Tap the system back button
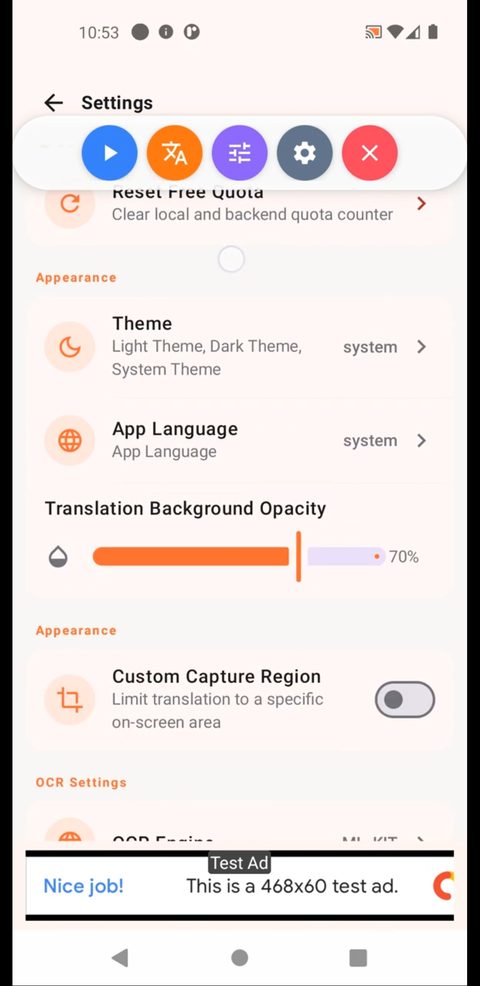 tap(120, 958)
